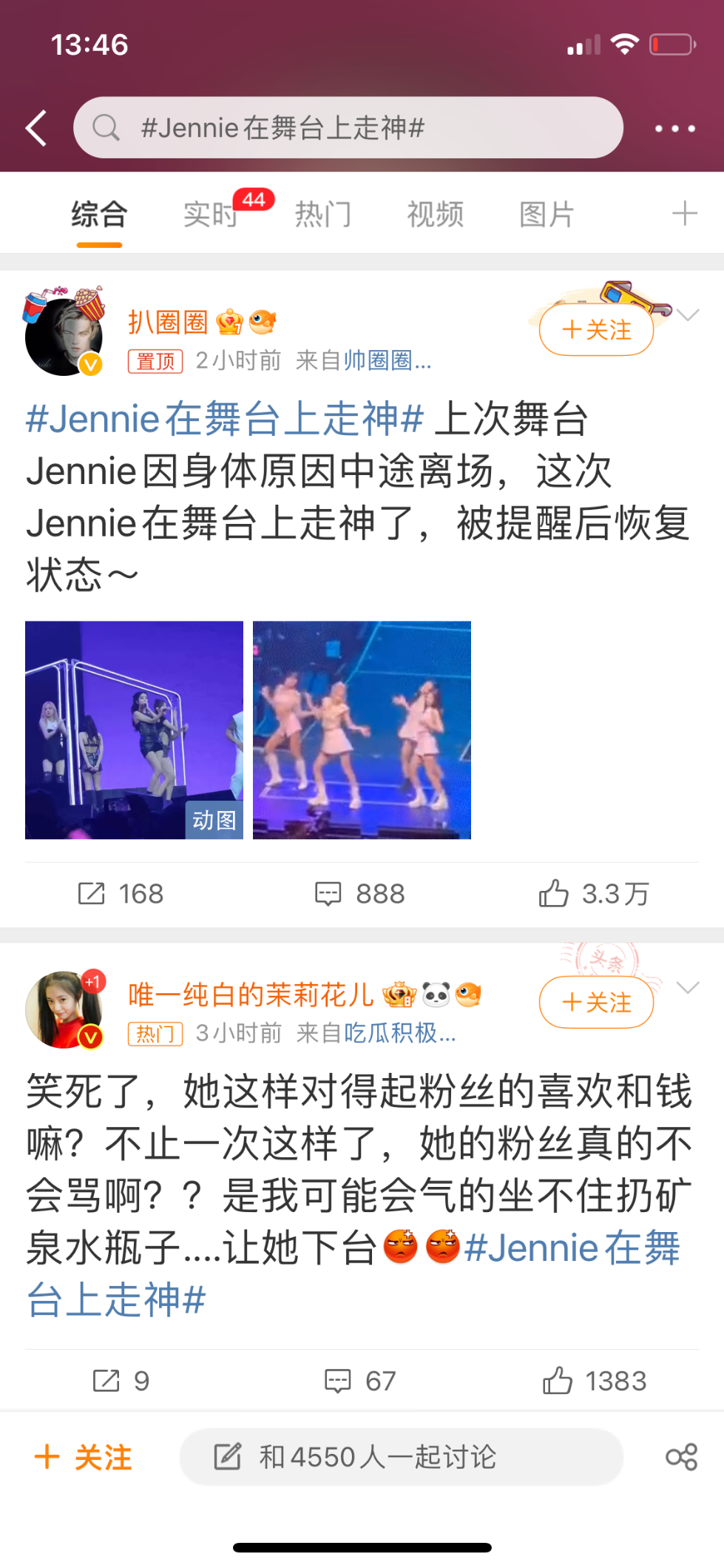Image resolution: width=724 pixels, height=1568 pixels.
Task: Open comments on 扒圈圈's post showing 888
Action: click(x=360, y=894)
